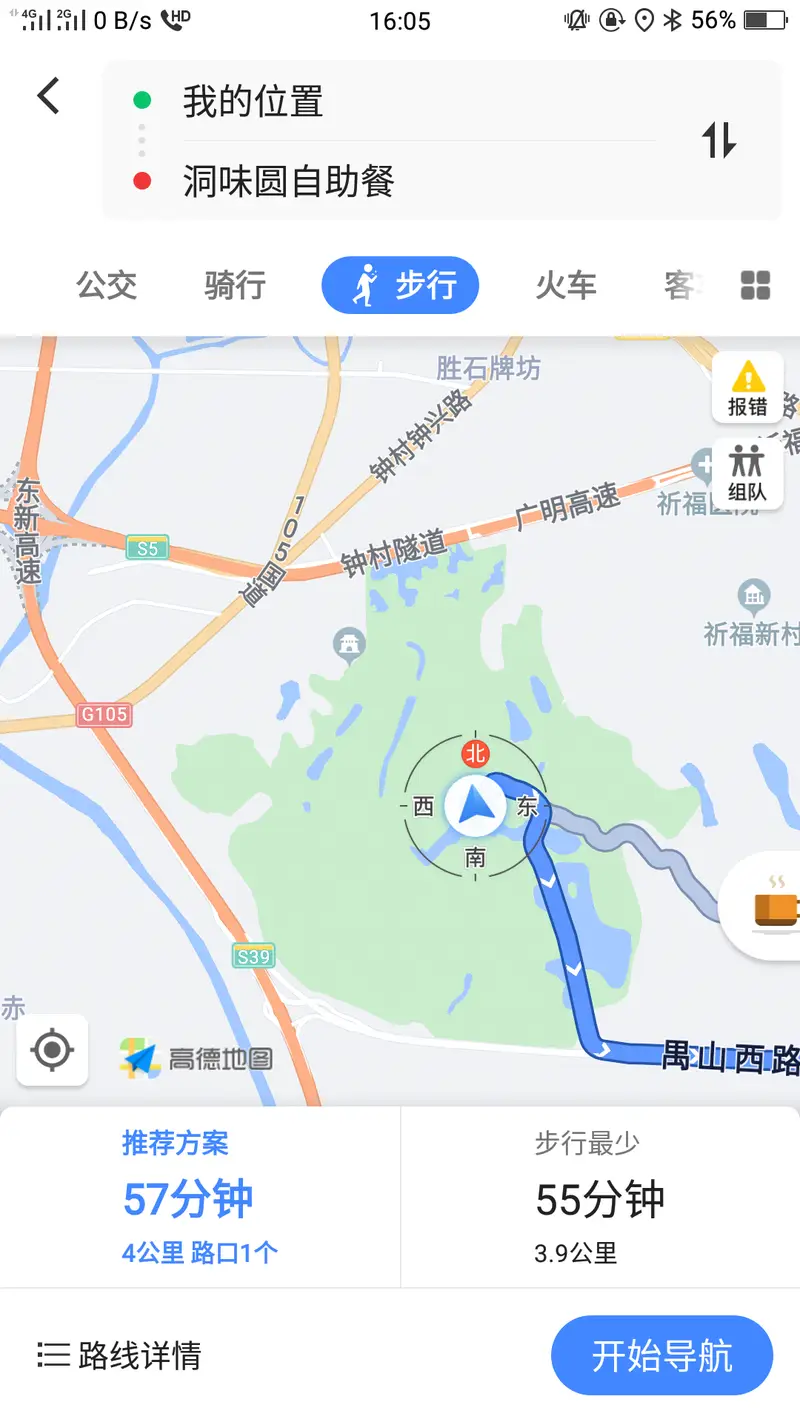
Task: Swap the start and destination
Action: point(718,140)
